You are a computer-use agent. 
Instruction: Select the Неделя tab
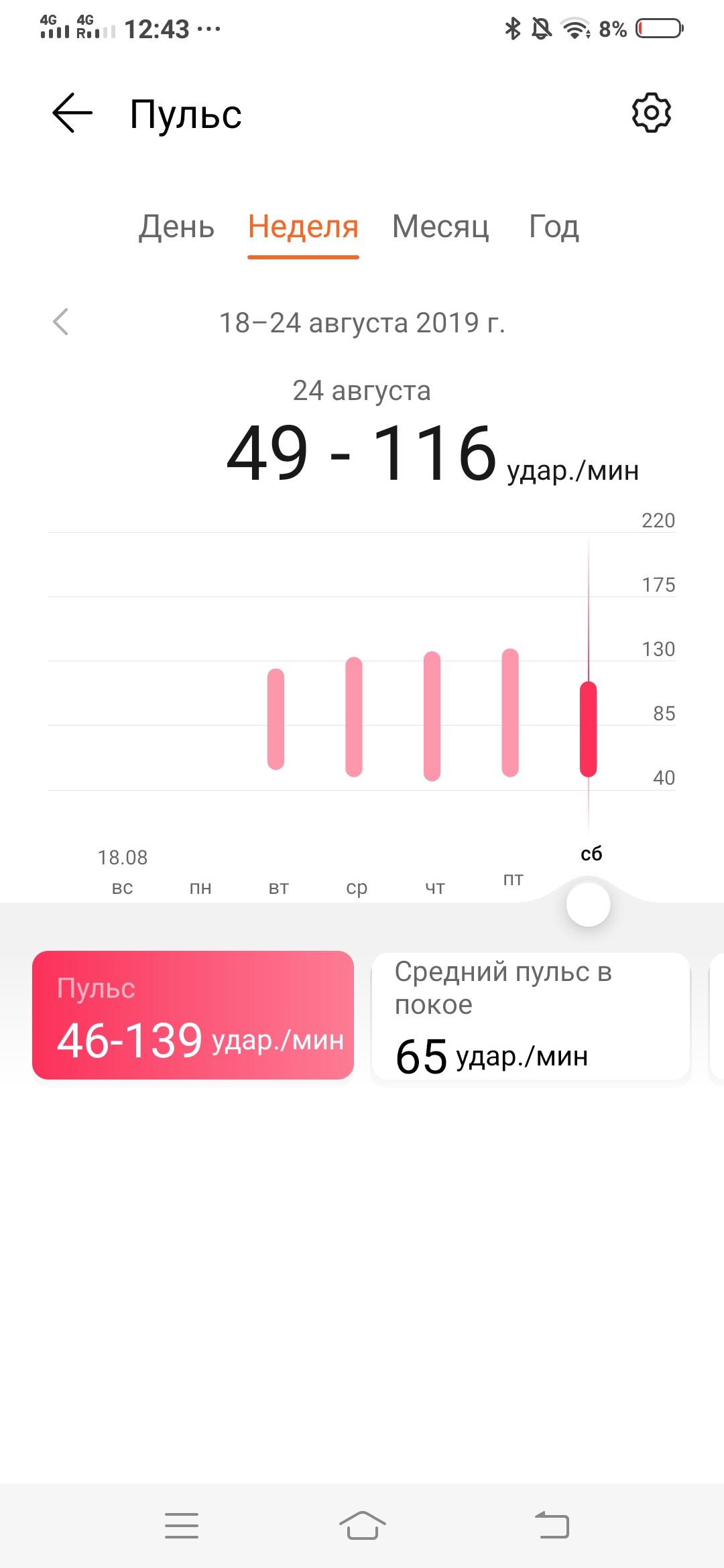click(x=303, y=226)
